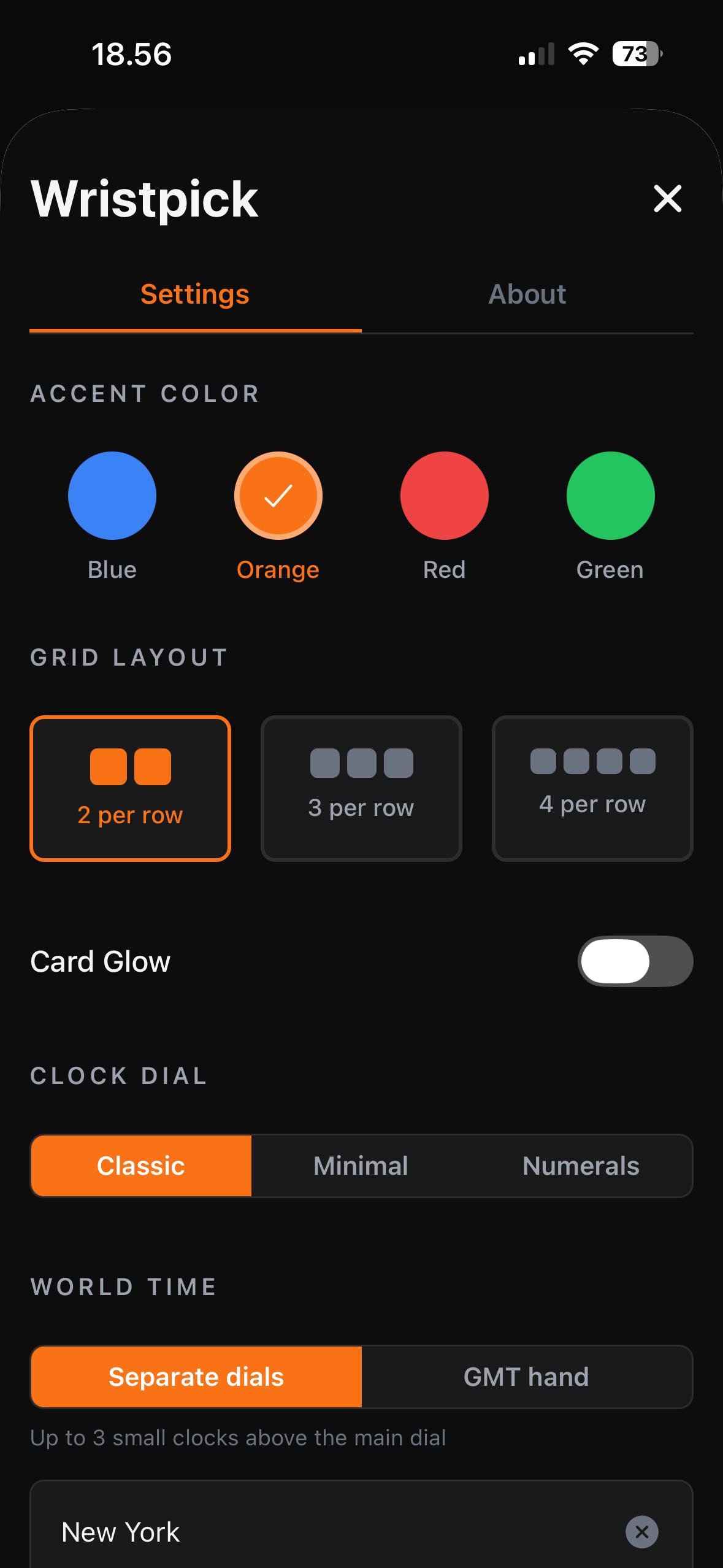Select Separate dials for world time
This screenshot has height=1568, width=723.
(x=196, y=1377)
